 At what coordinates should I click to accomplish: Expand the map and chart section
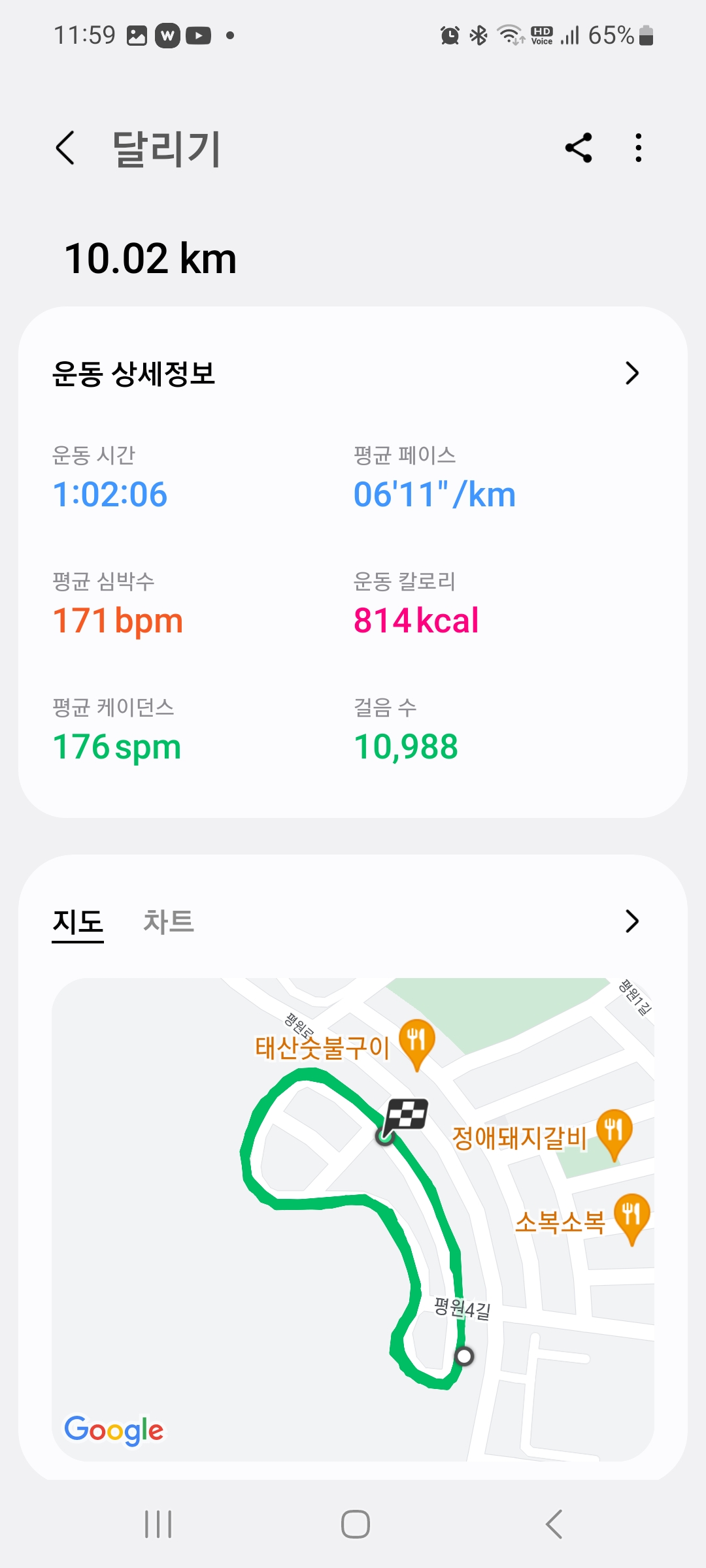click(x=631, y=921)
